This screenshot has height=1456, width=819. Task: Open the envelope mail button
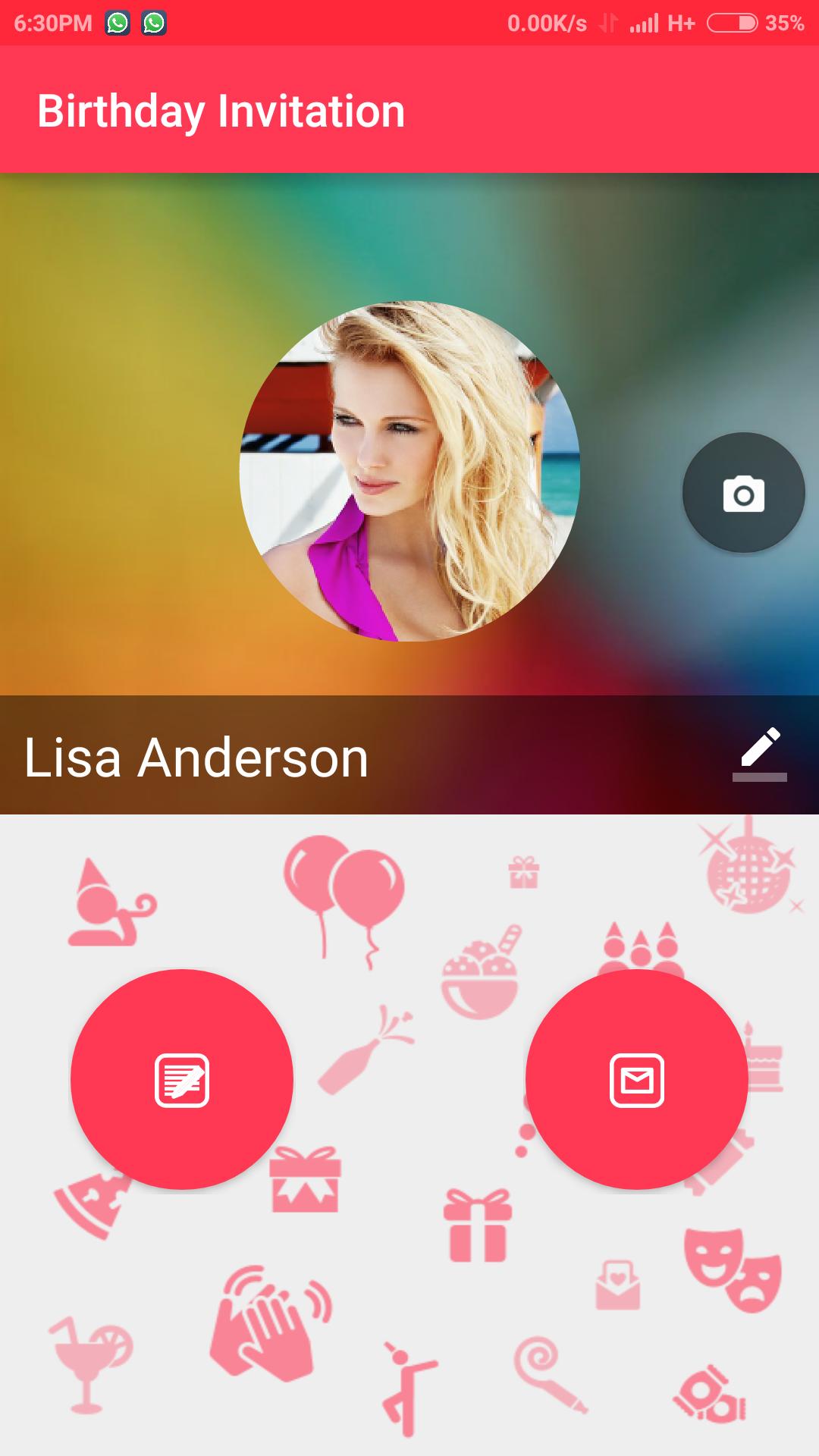click(637, 1079)
